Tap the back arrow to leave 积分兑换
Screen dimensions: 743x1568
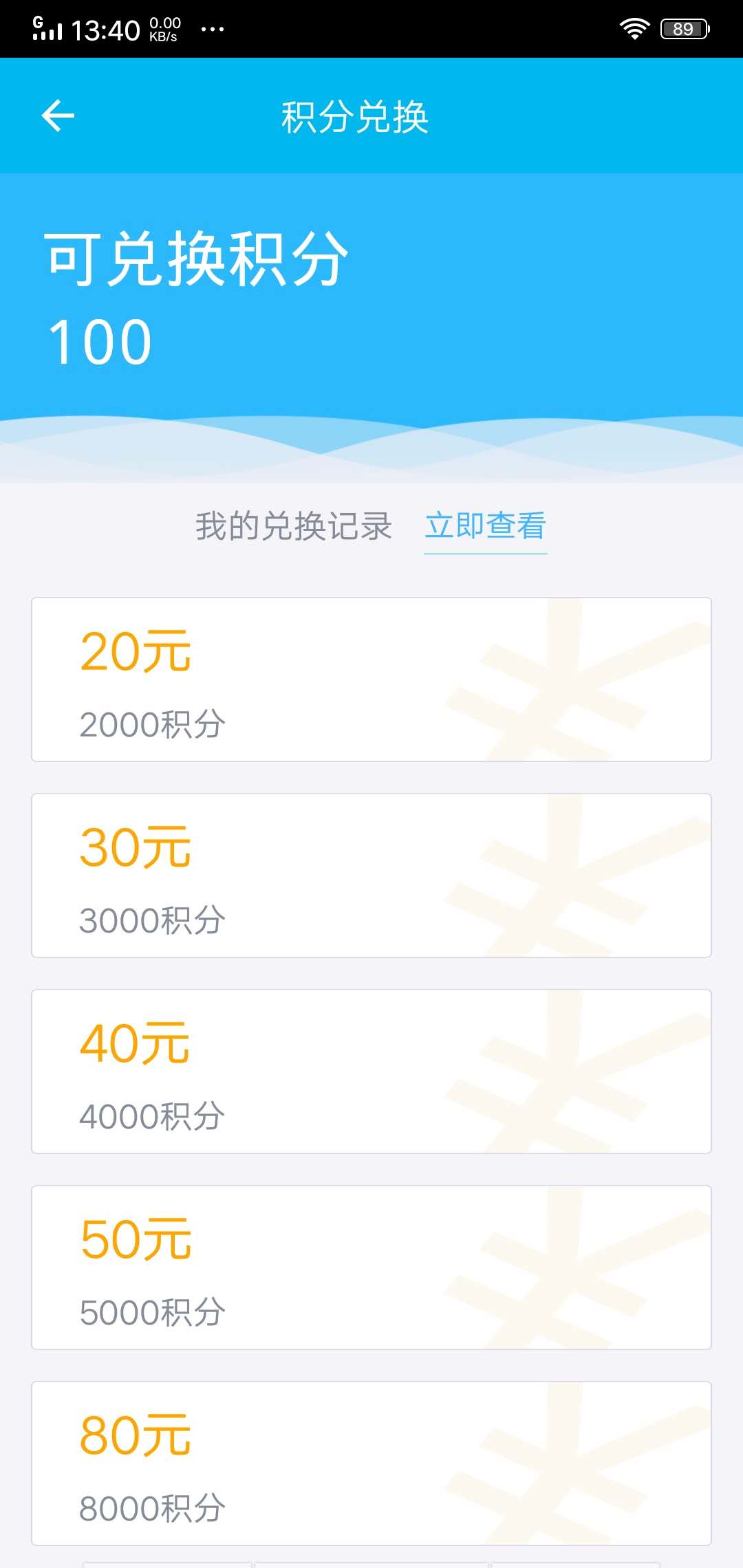[58, 115]
